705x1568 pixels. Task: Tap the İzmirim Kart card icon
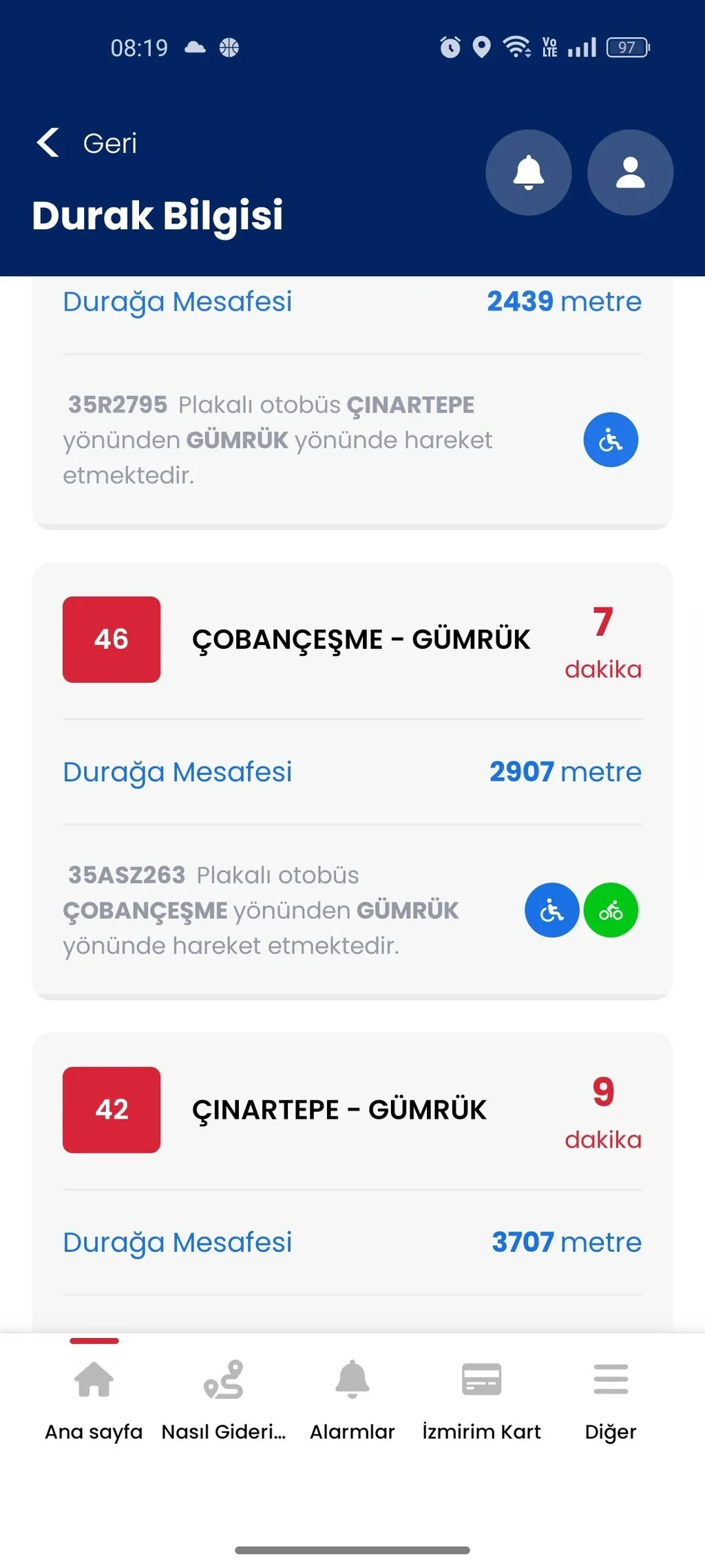[481, 1380]
